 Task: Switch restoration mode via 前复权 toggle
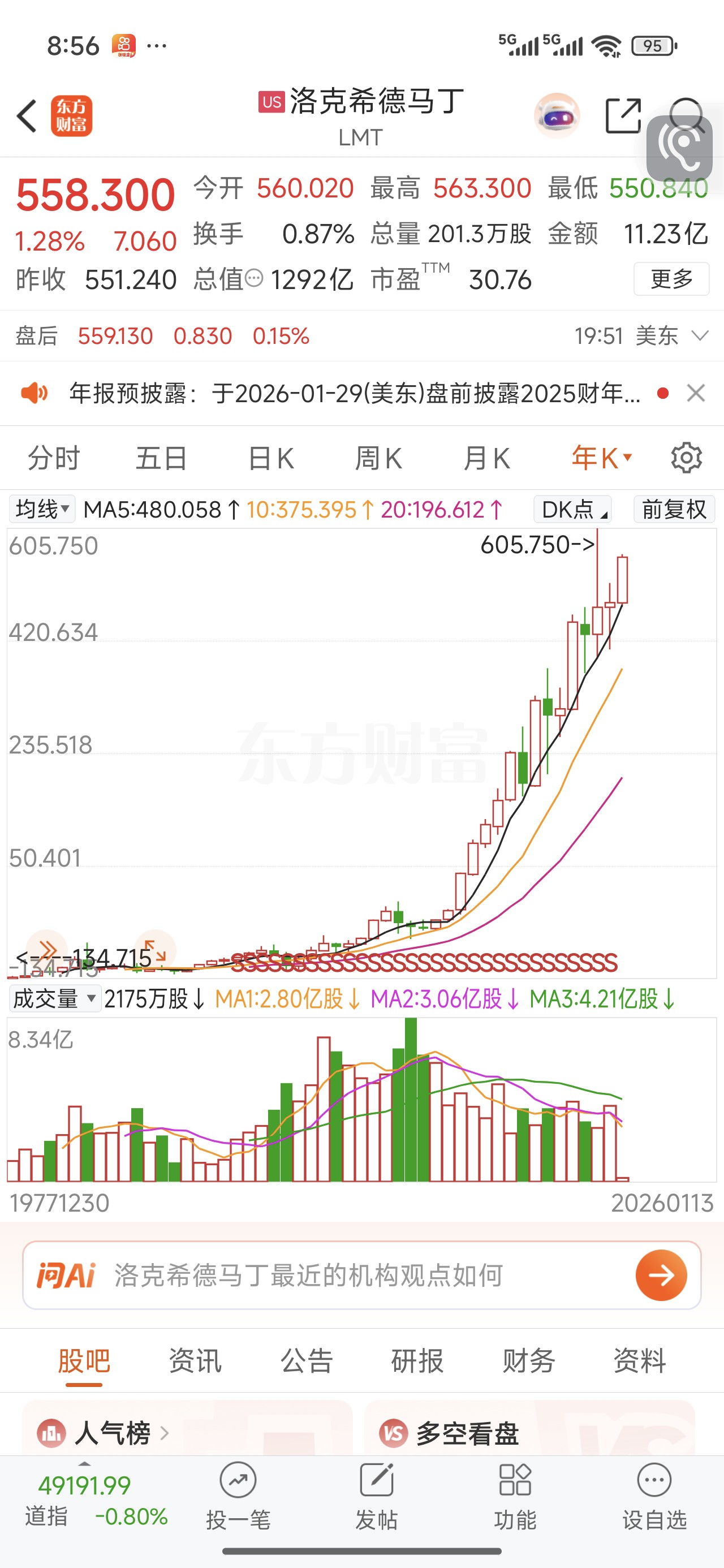click(673, 510)
